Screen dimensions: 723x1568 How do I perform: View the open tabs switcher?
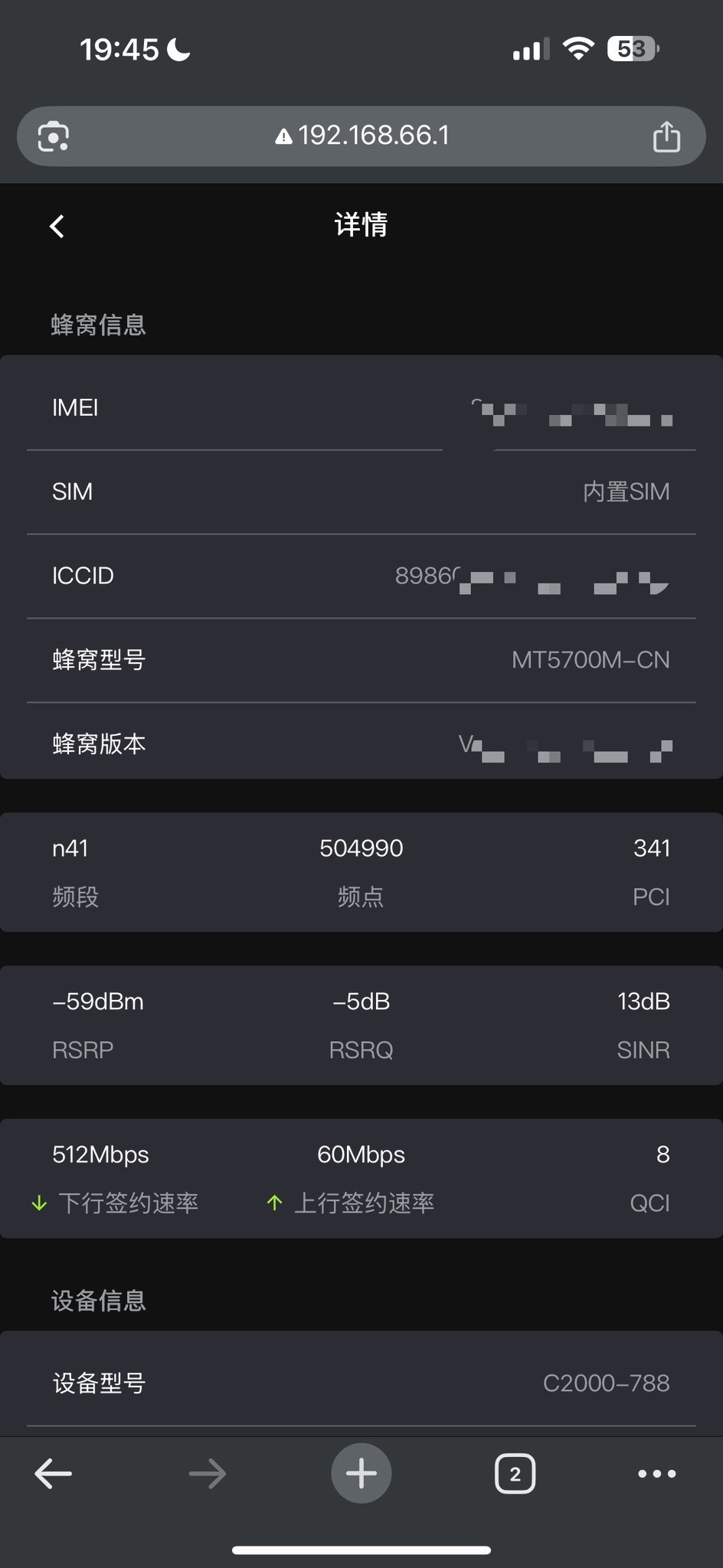coord(515,1473)
